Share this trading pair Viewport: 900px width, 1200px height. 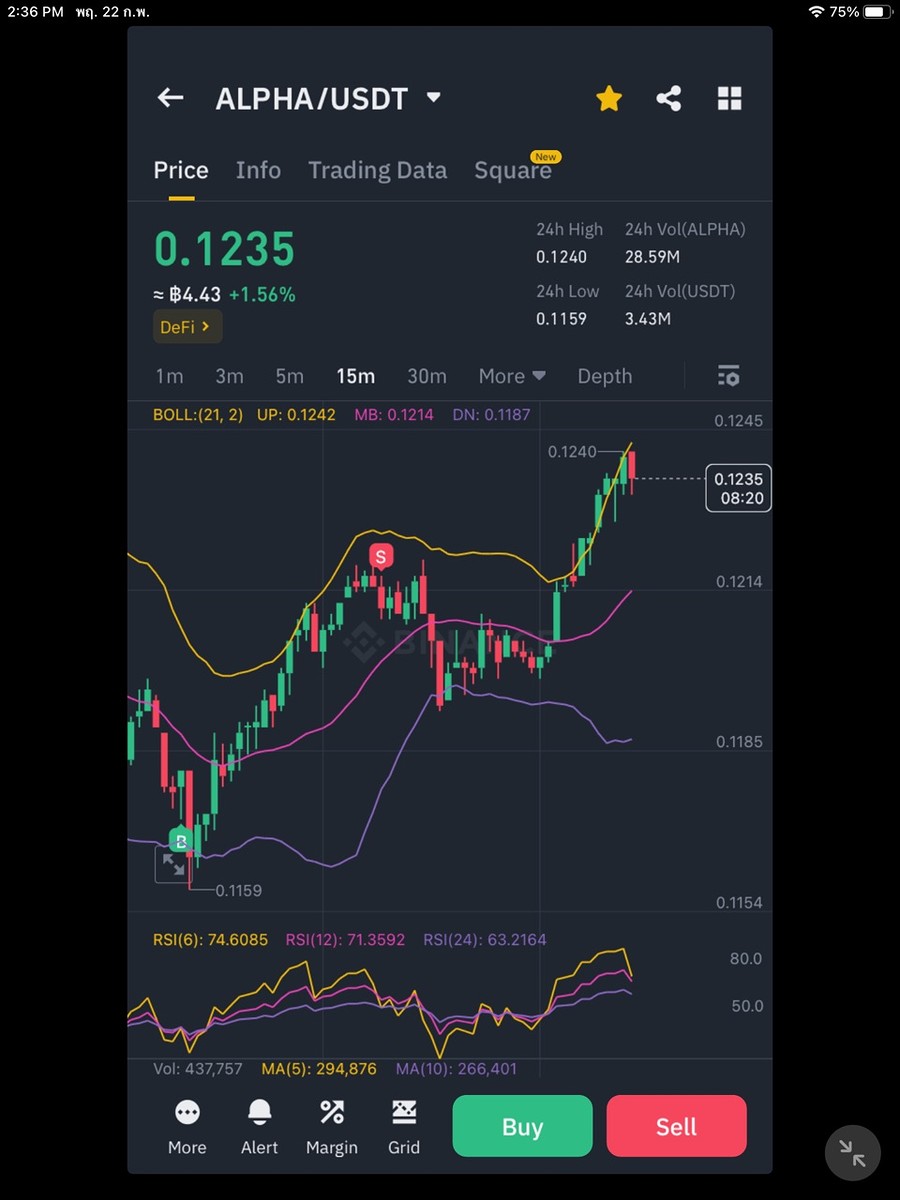(x=669, y=98)
